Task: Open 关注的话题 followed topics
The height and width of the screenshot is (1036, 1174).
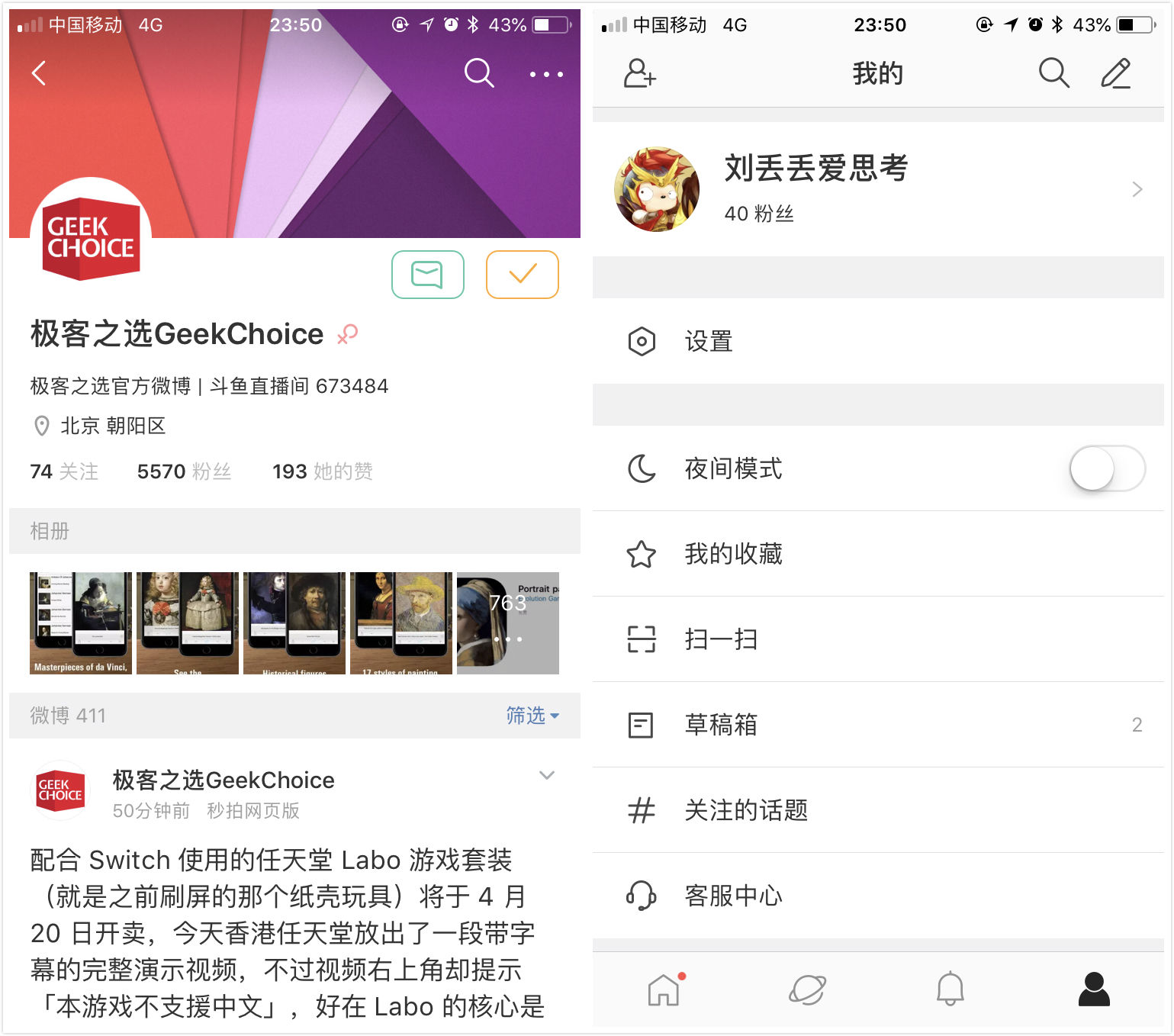Action: pos(877,810)
